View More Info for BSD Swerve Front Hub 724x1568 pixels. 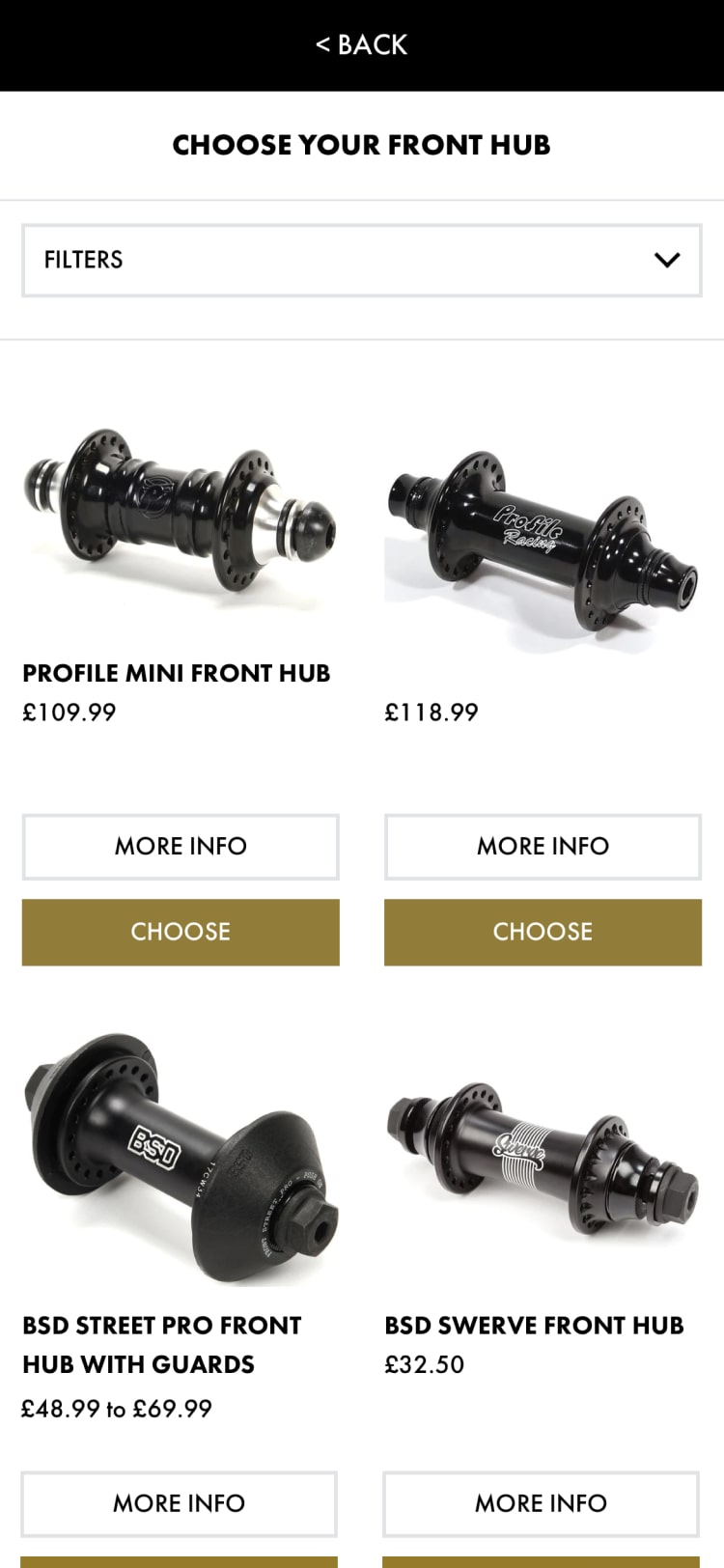(x=541, y=1502)
